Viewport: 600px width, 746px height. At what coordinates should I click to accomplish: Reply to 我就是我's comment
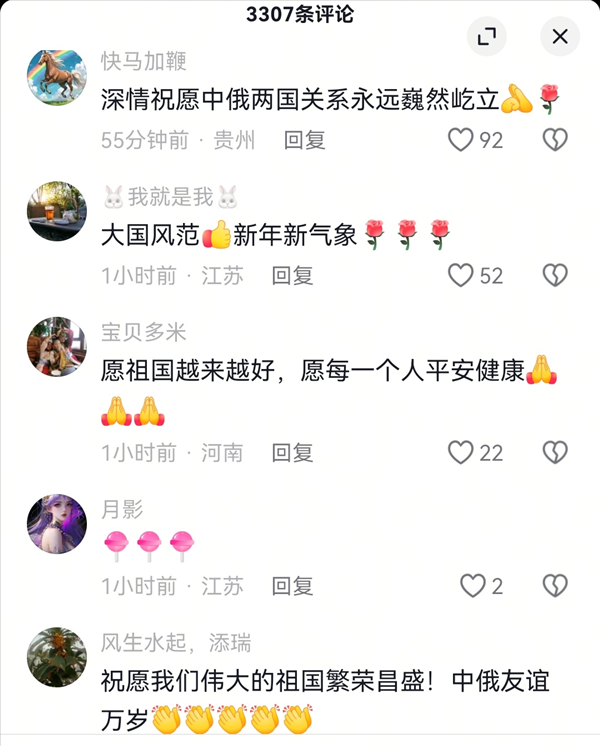click(293, 275)
